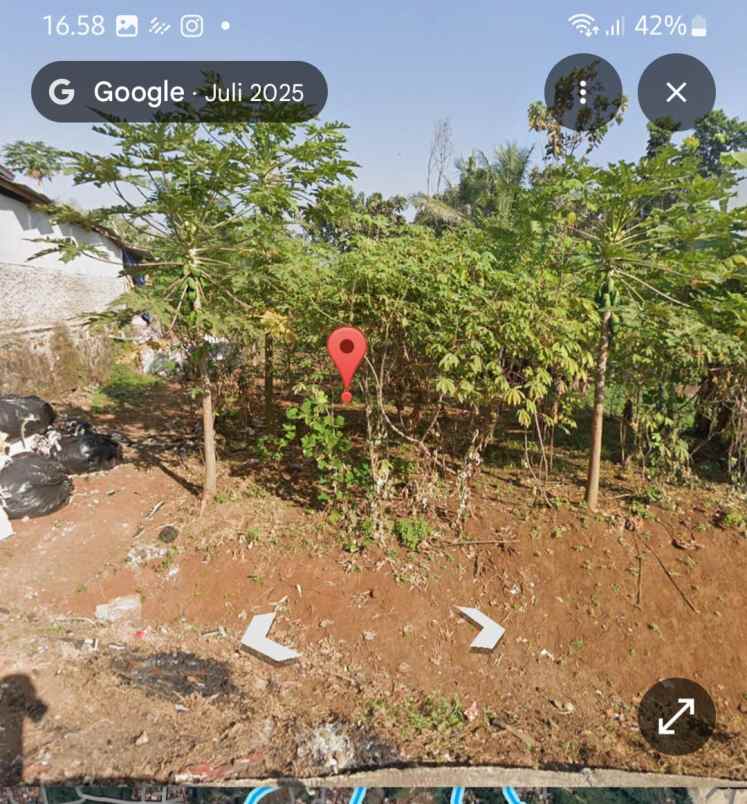747x804 pixels.
Task: Open the three-dot overflow menu
Action: 583,92
